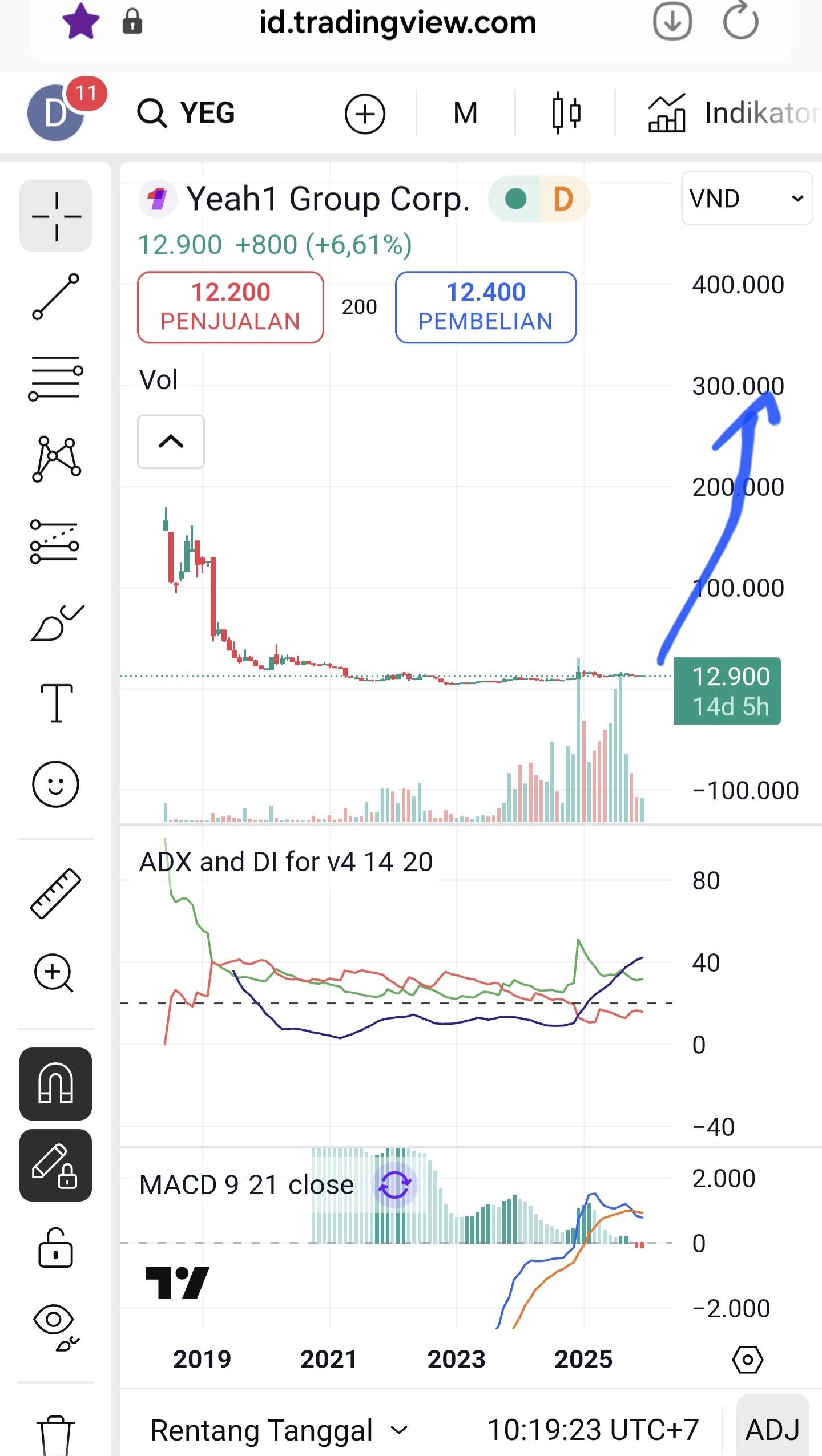
Task: Toggle the ADJ price adjustment
Action: (x=772, y=1430)
